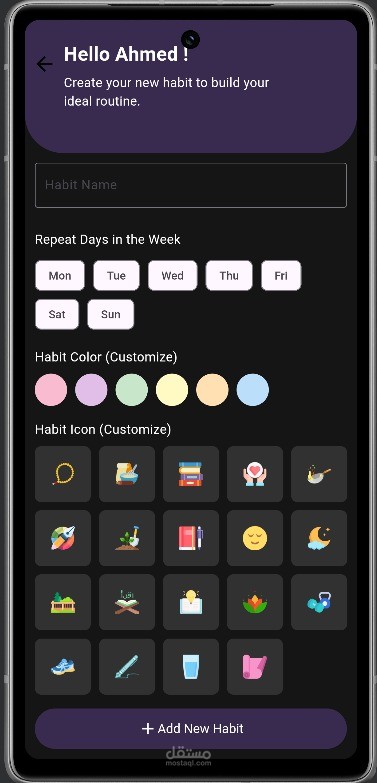Pick Fri as a repeat day

[x=281, y=275]
